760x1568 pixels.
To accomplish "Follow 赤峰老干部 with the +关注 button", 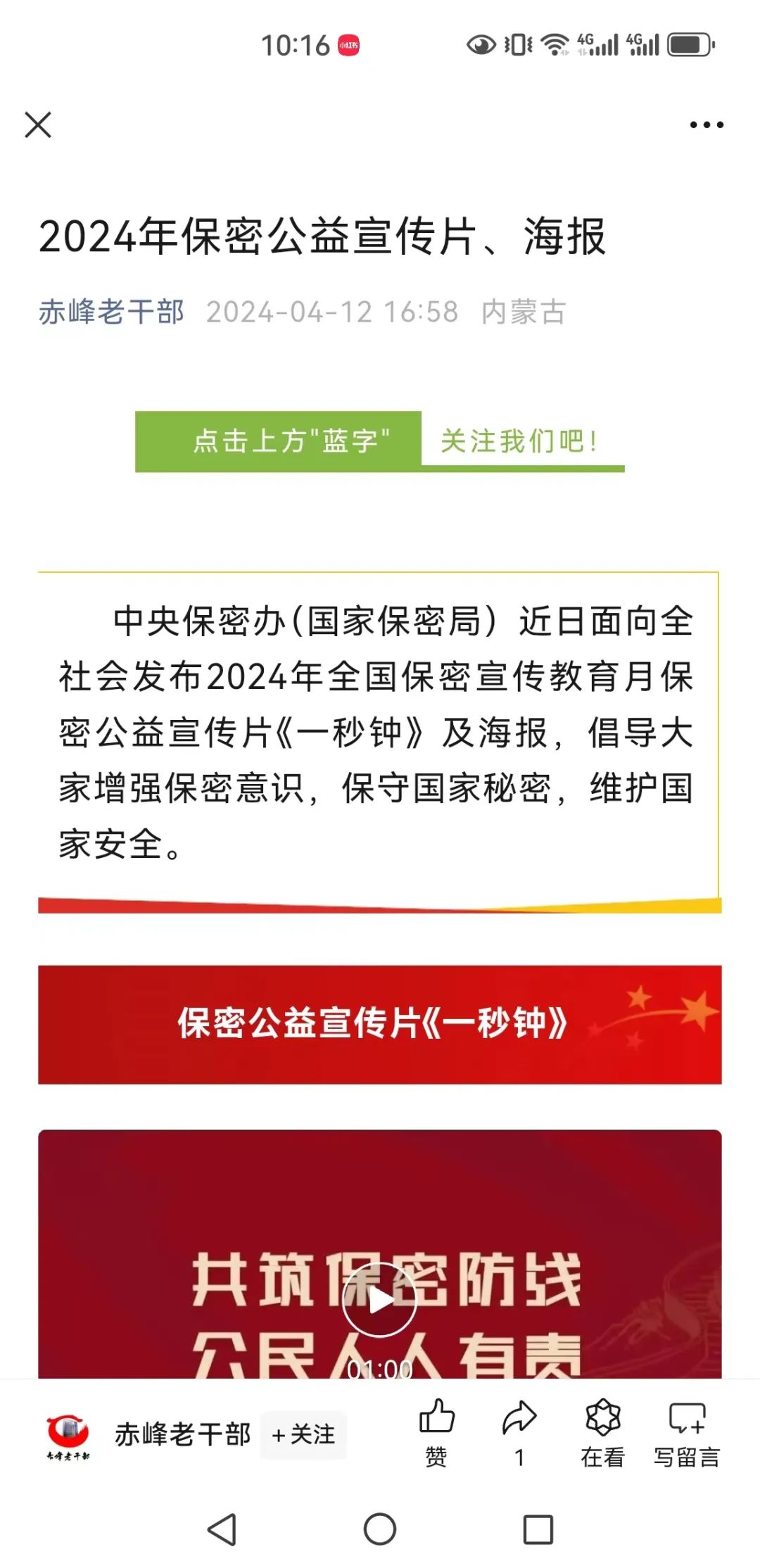I will [304, 1434].
